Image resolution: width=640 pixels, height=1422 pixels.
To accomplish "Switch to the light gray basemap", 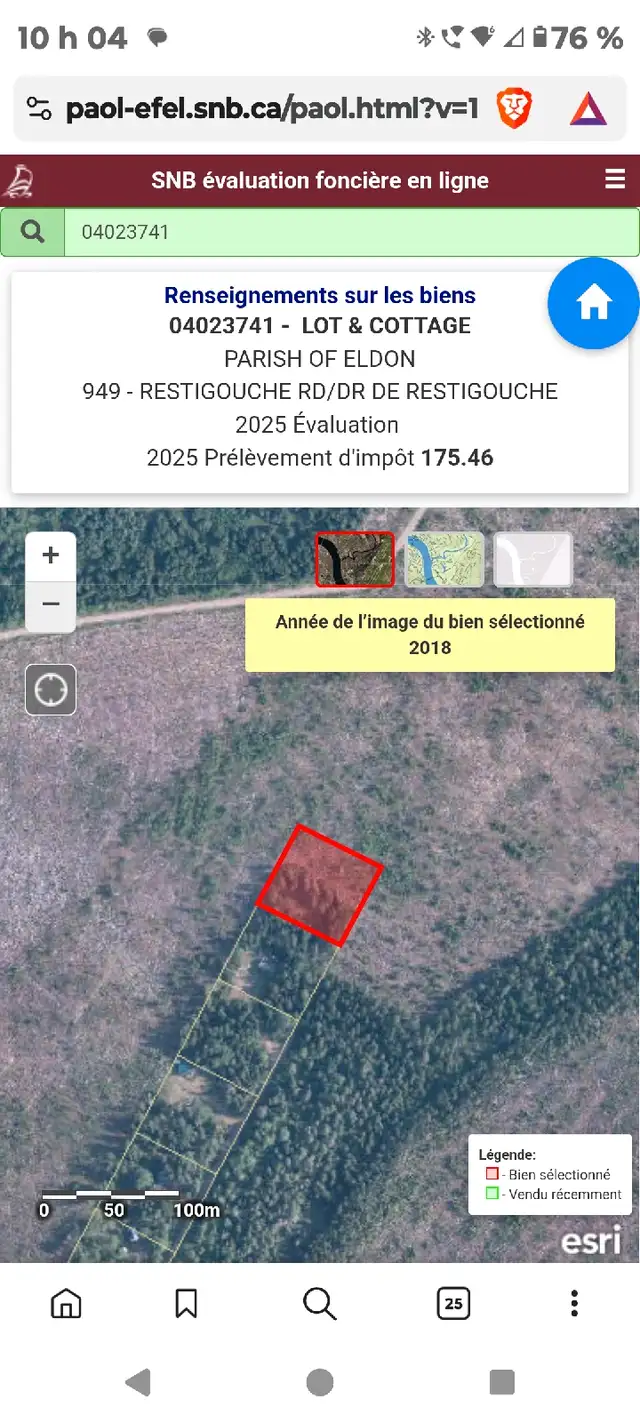I will [533, 559].
